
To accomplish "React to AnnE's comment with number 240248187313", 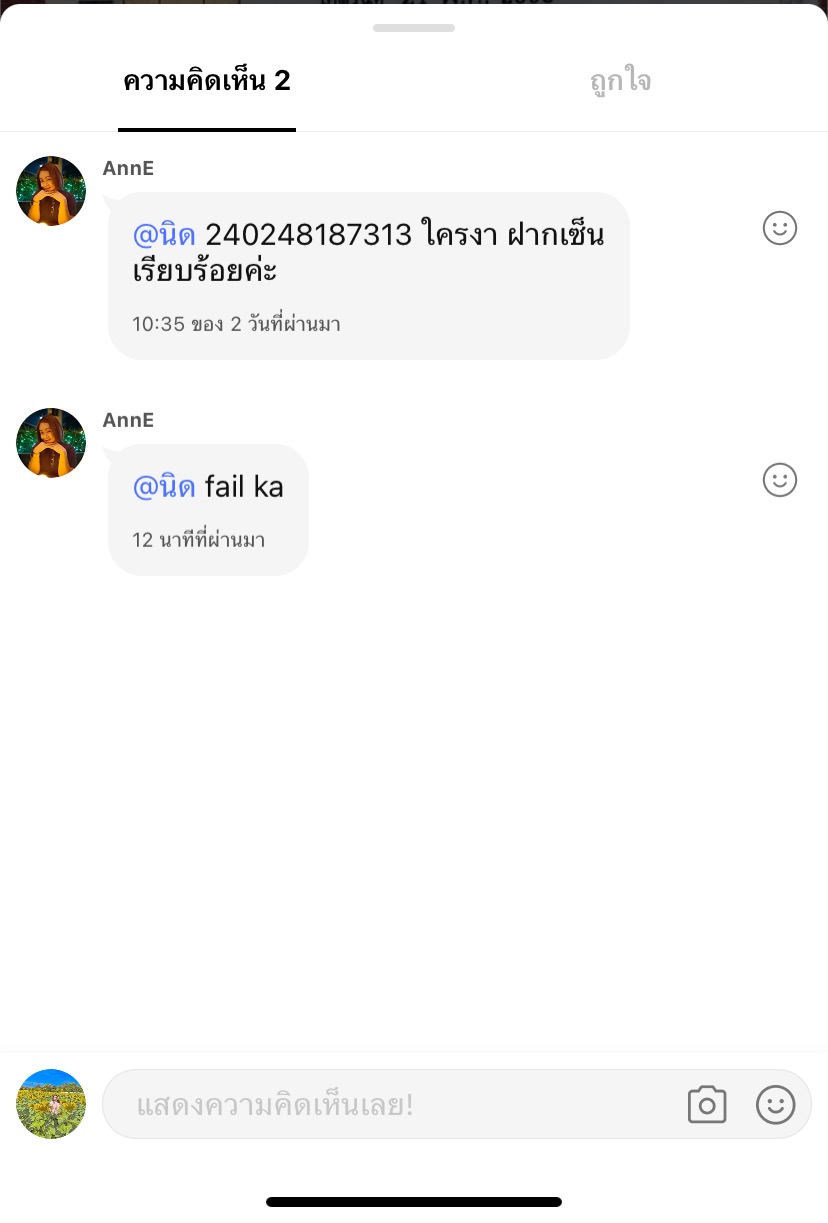I will click(x=779, y=228).
